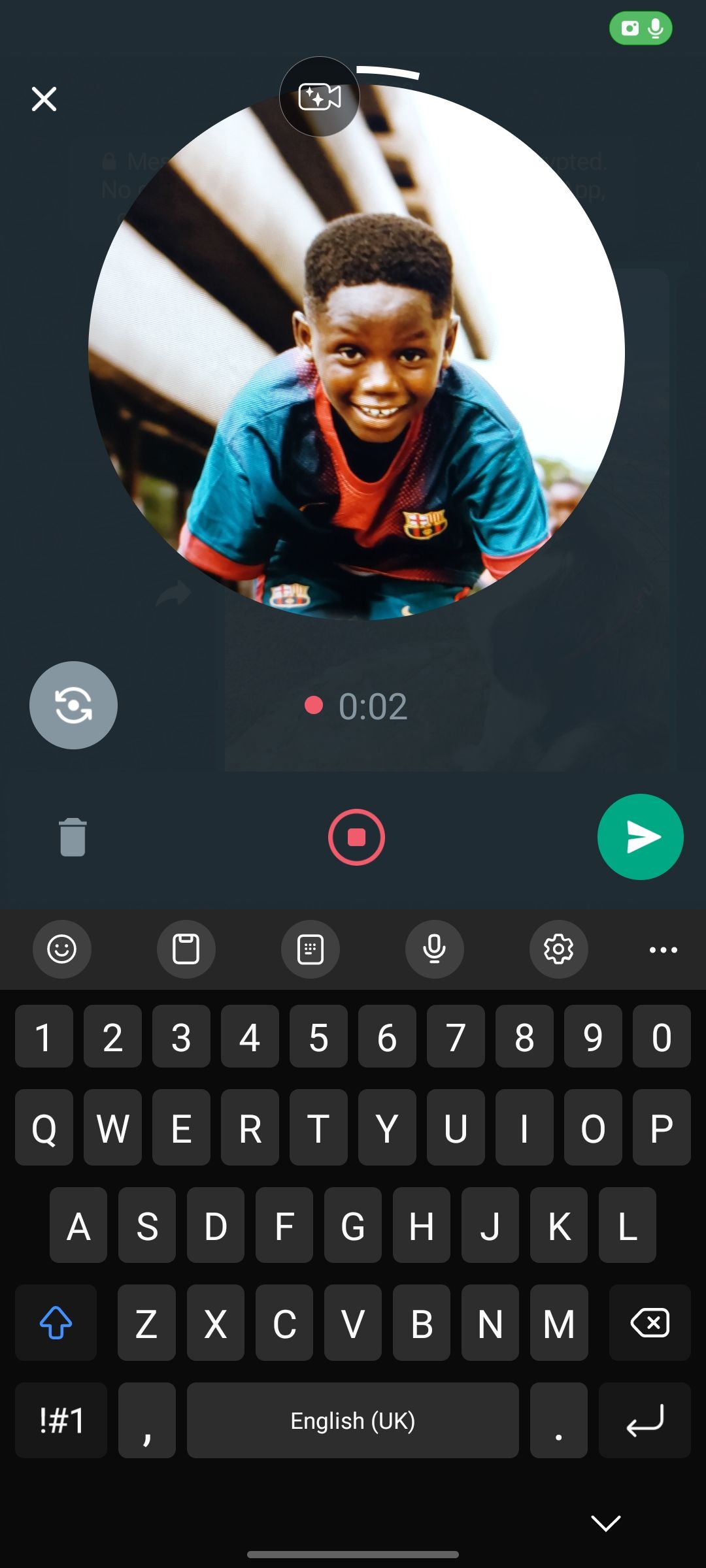Start keyboard voice input

435,949
